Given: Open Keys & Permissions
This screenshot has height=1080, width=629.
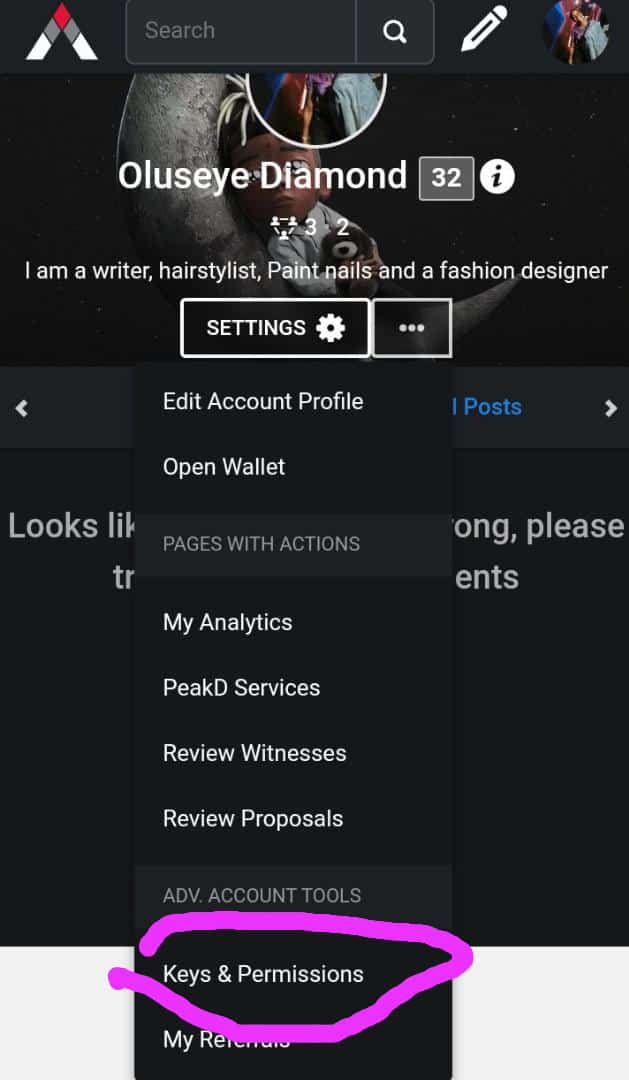Looking at the screenshot, I should [263, 974].
